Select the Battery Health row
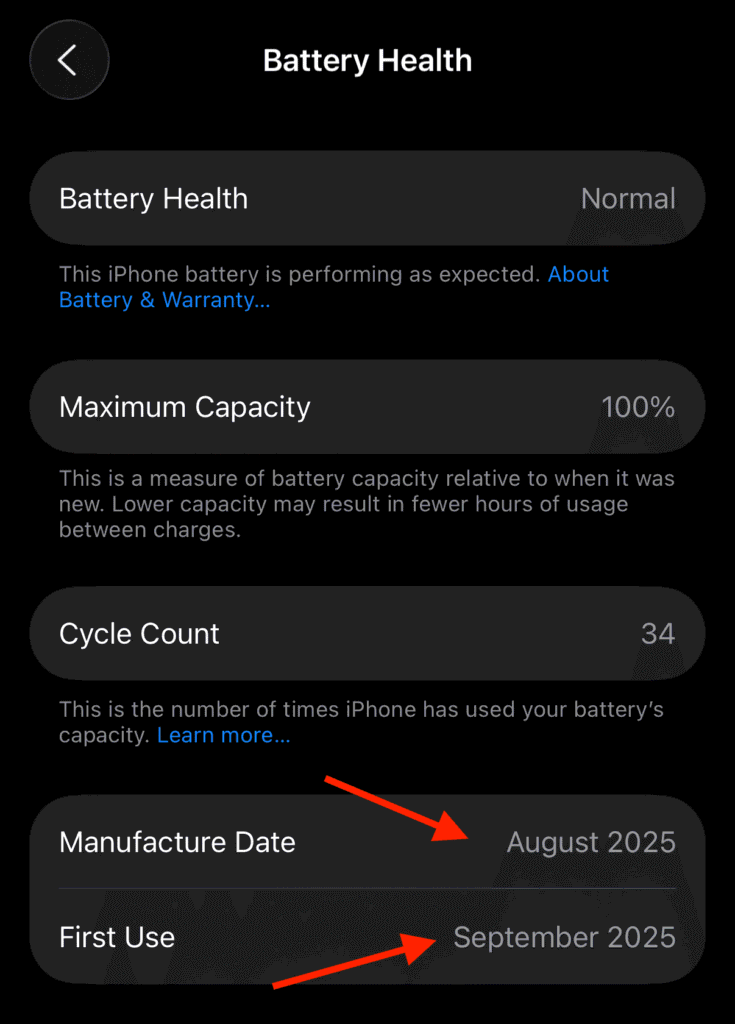Screen dimensions: 735x1024 coord(367,198)
